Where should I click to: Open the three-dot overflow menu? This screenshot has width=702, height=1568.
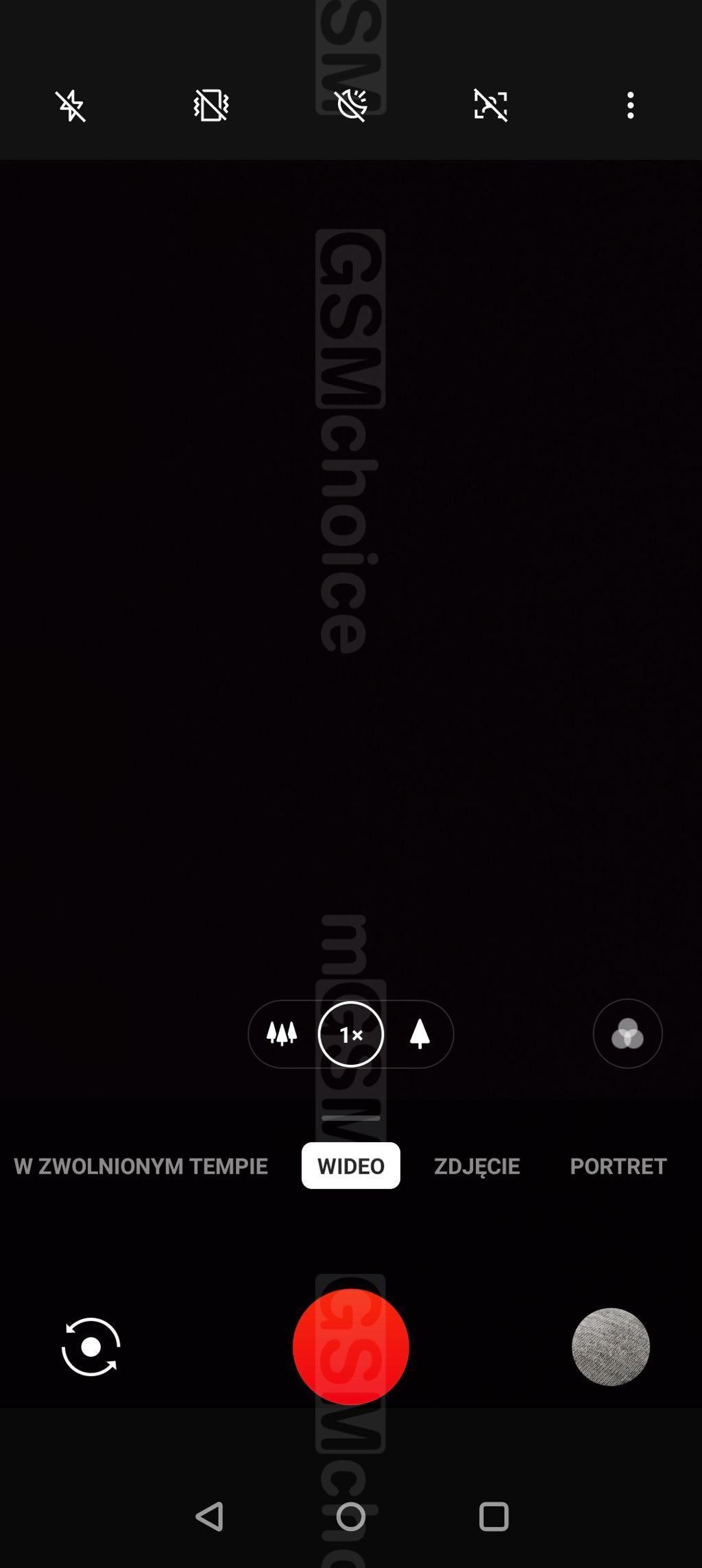click(630, 106)
